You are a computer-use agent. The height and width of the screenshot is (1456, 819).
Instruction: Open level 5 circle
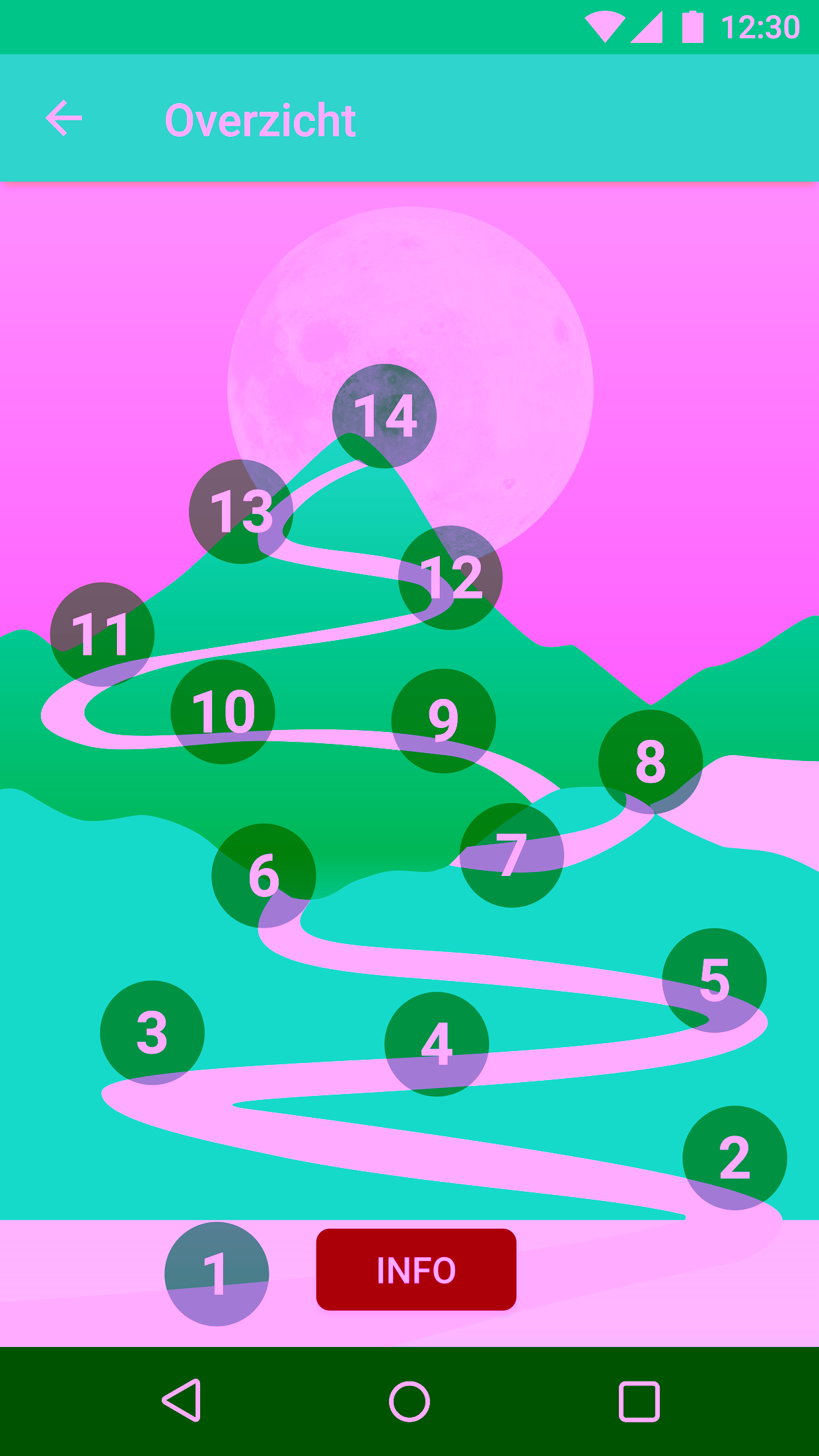tap(715, 980)
